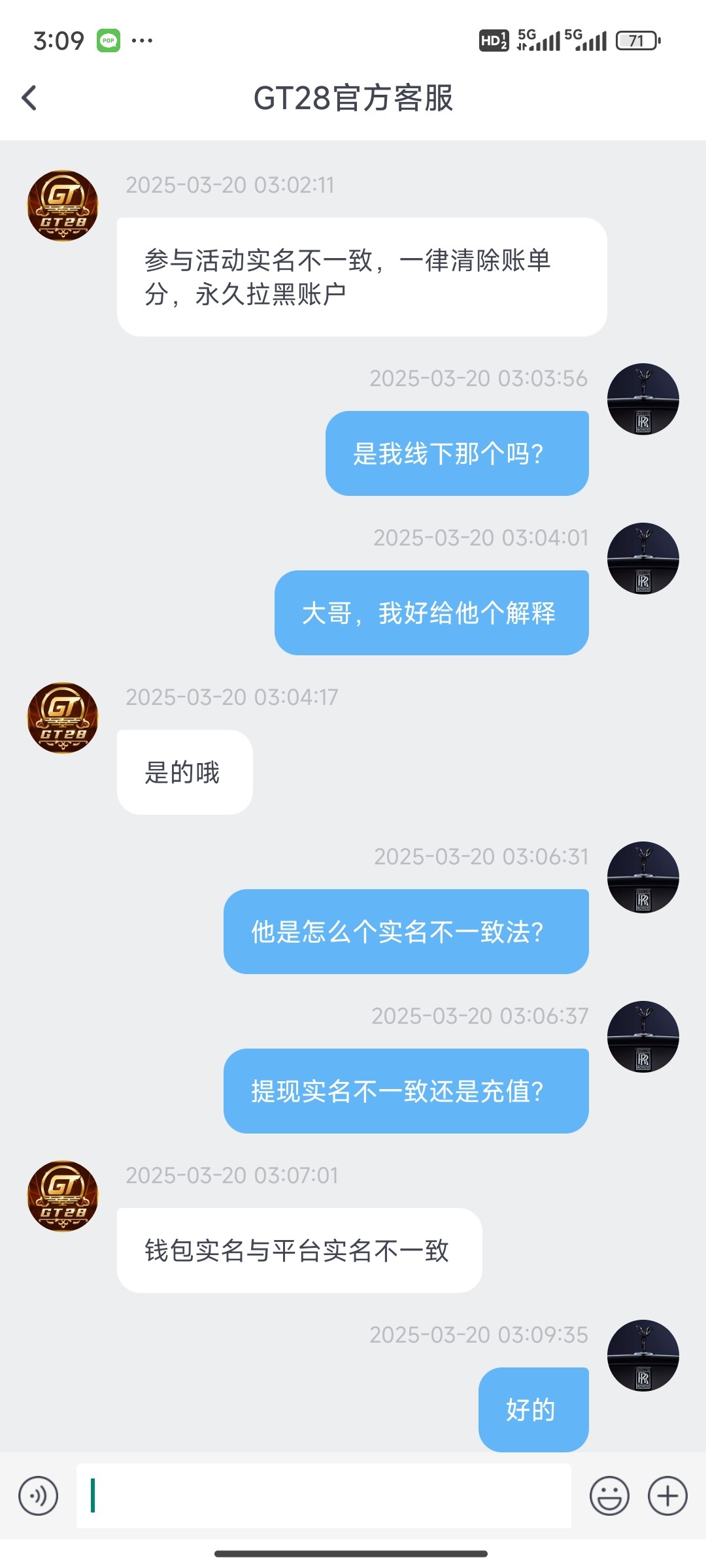Open the emoji picker
Screen dimensions: 706x1568
(x=609, y=1495)
